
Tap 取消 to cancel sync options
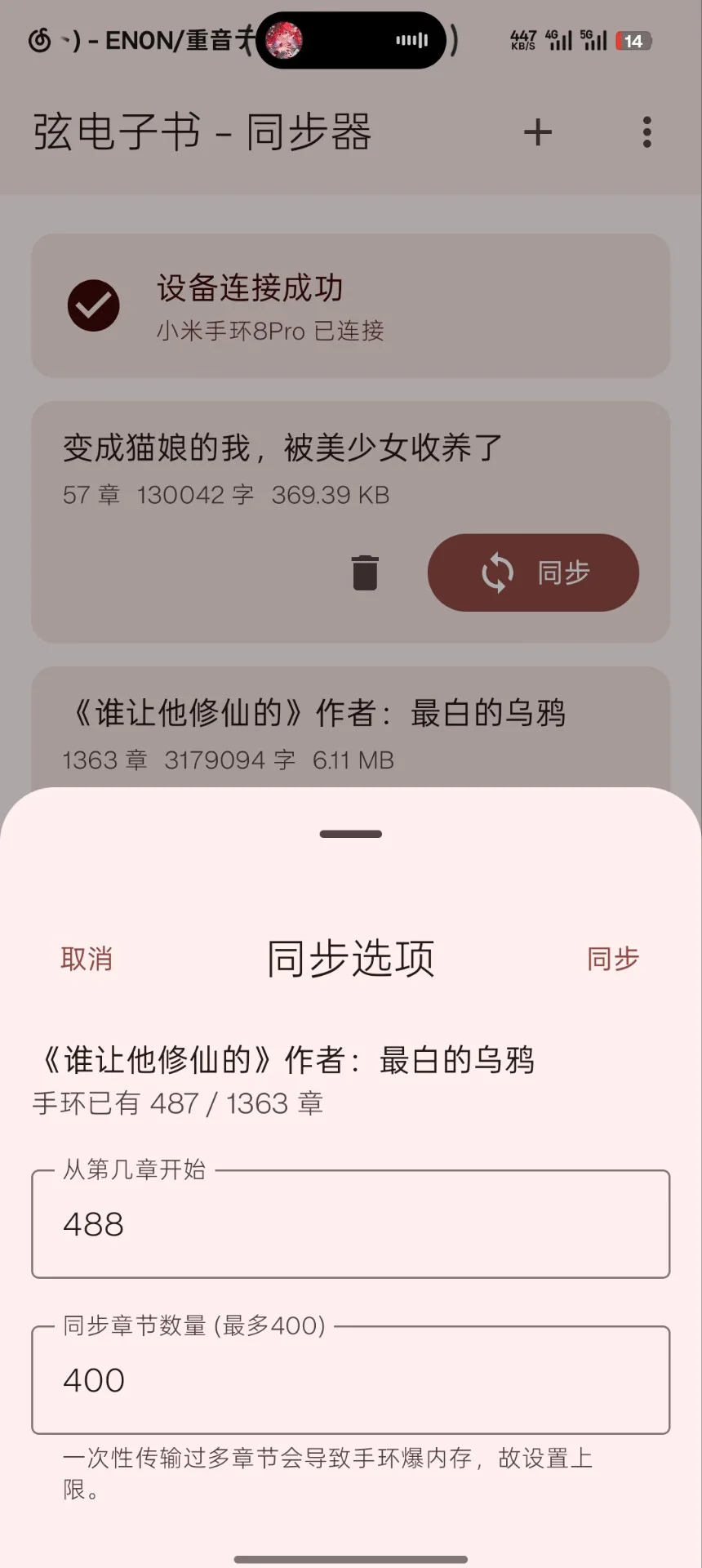87,958
